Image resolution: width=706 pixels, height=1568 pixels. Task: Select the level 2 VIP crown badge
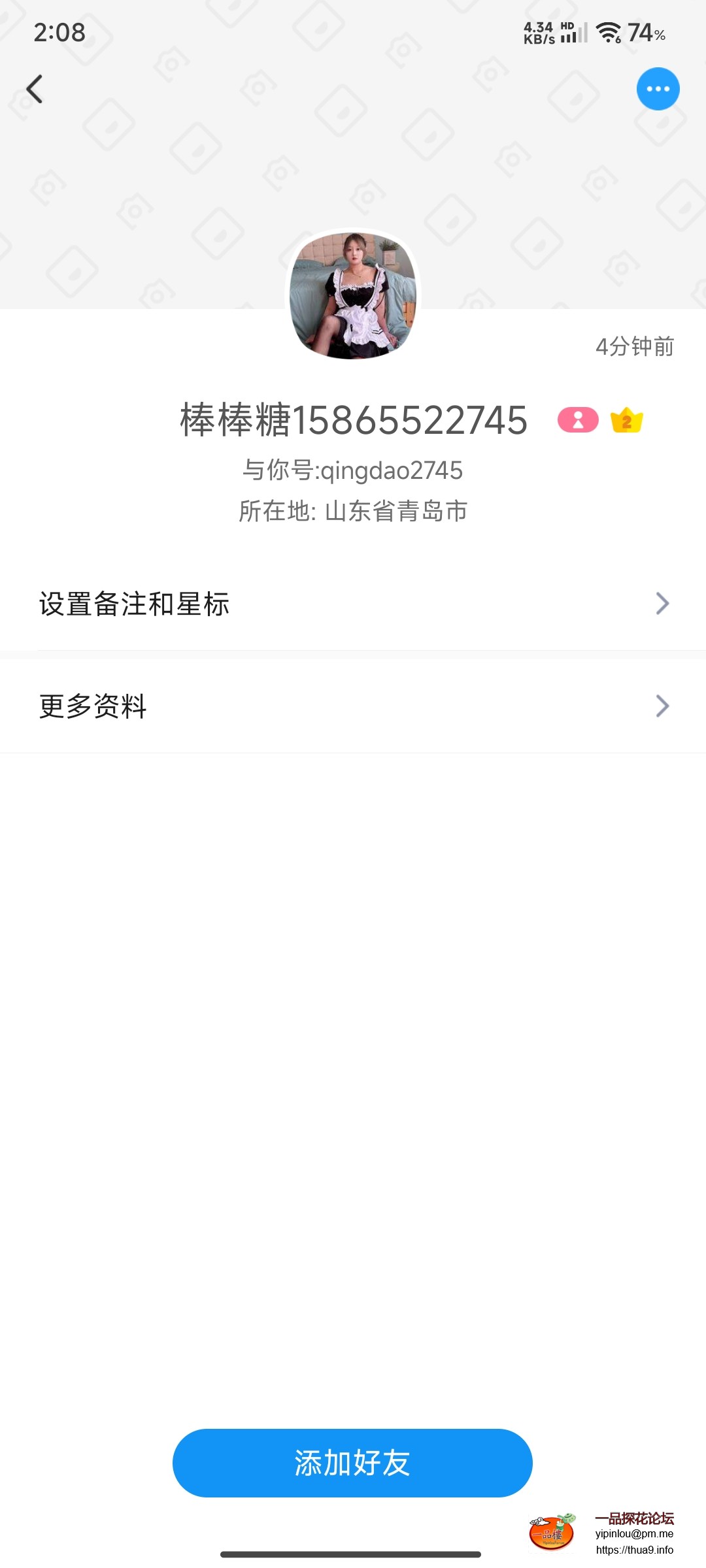pos(626,420)
